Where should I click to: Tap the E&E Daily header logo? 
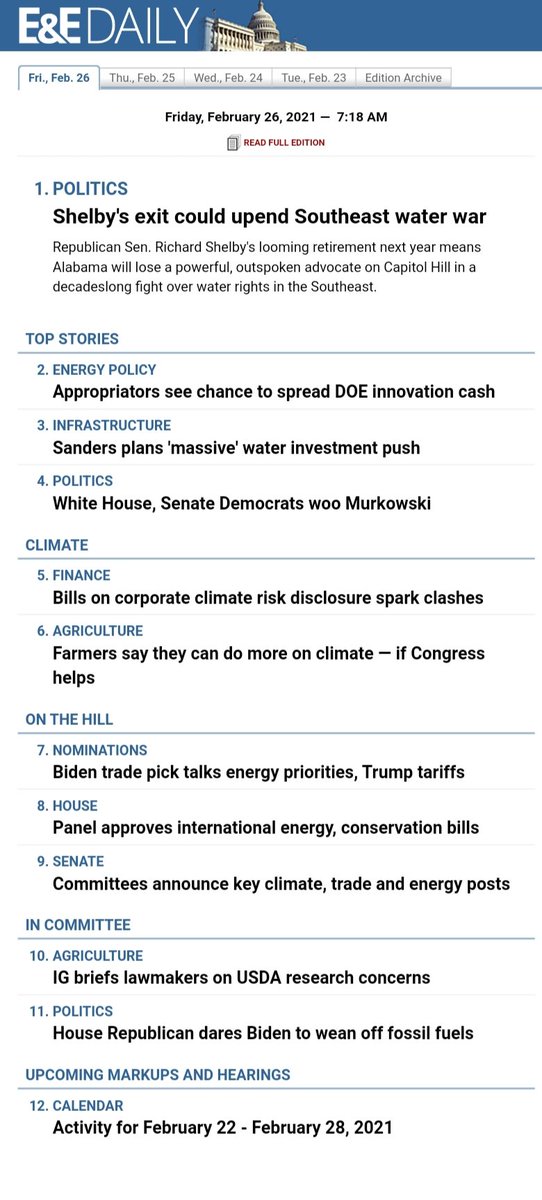click(110, 25)
